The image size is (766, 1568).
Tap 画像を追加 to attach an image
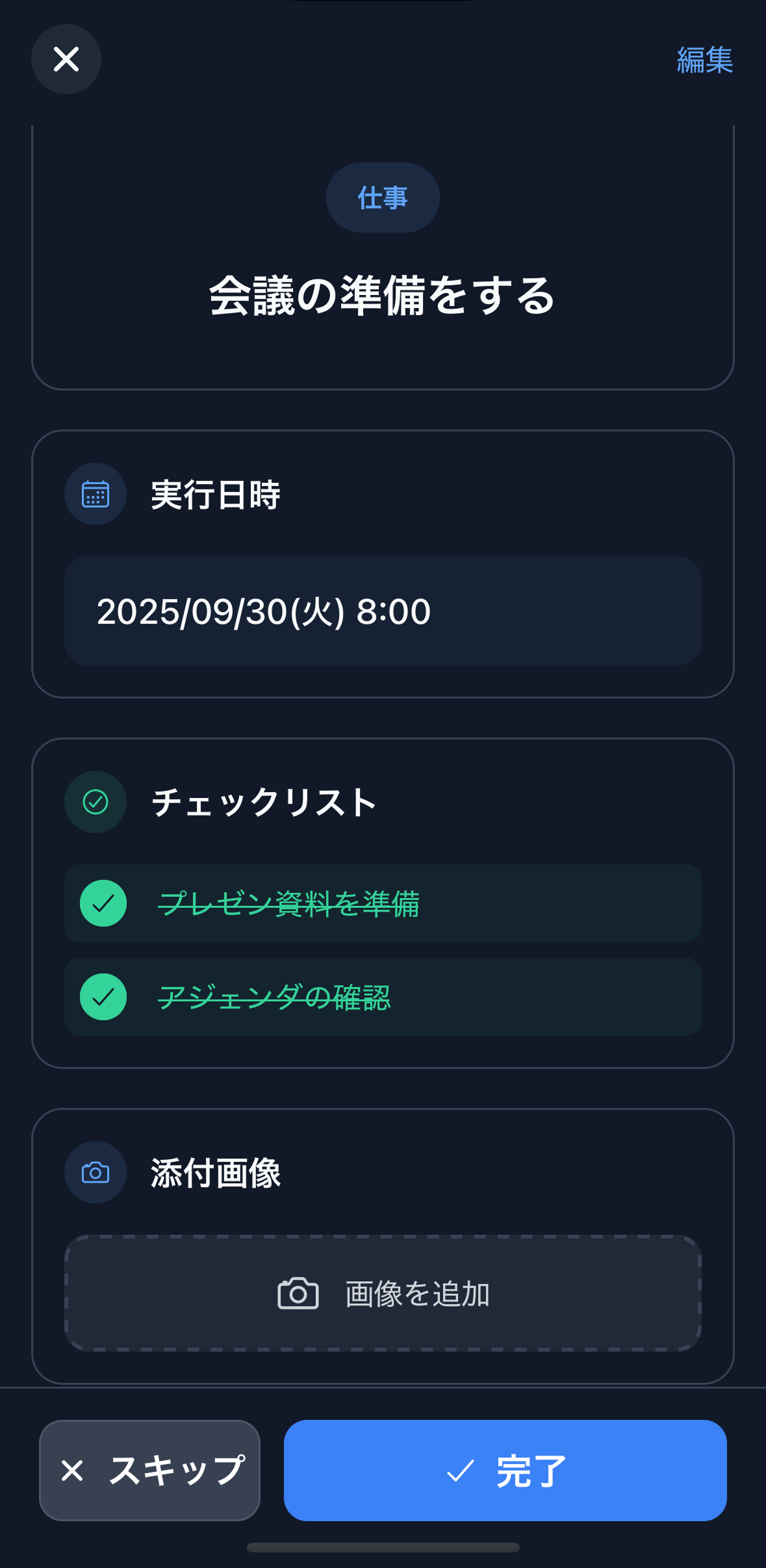tap(383, 1293)
